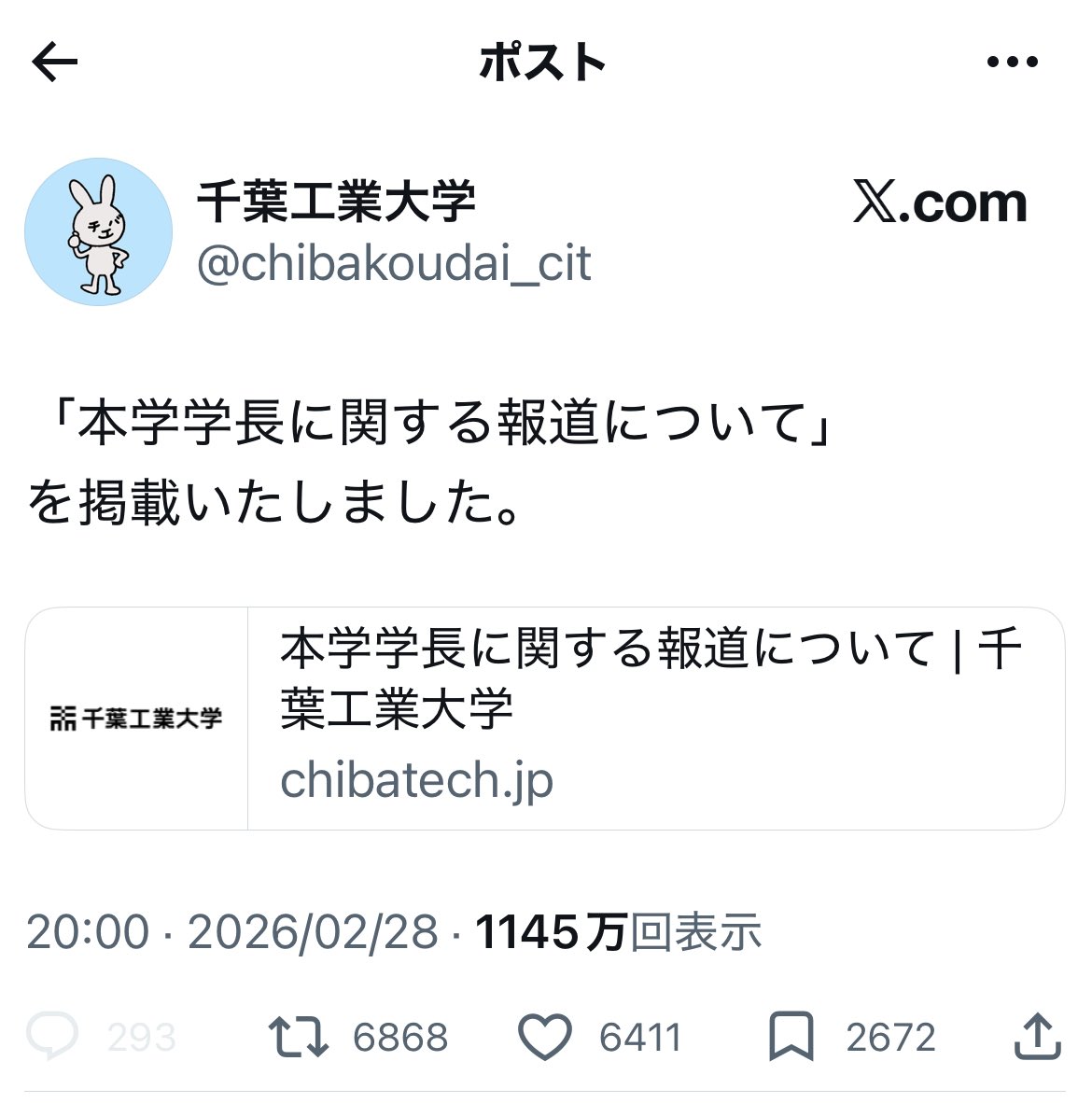
Task: Repost this post
Action: click(x=298, y=1037)
